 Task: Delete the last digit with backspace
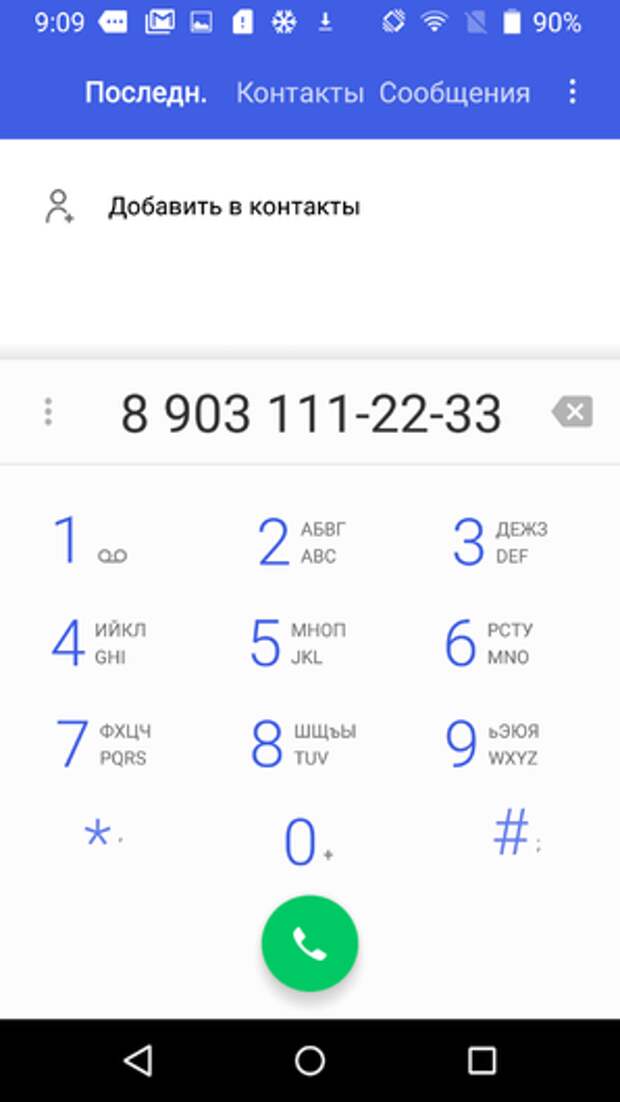(573, 412)
